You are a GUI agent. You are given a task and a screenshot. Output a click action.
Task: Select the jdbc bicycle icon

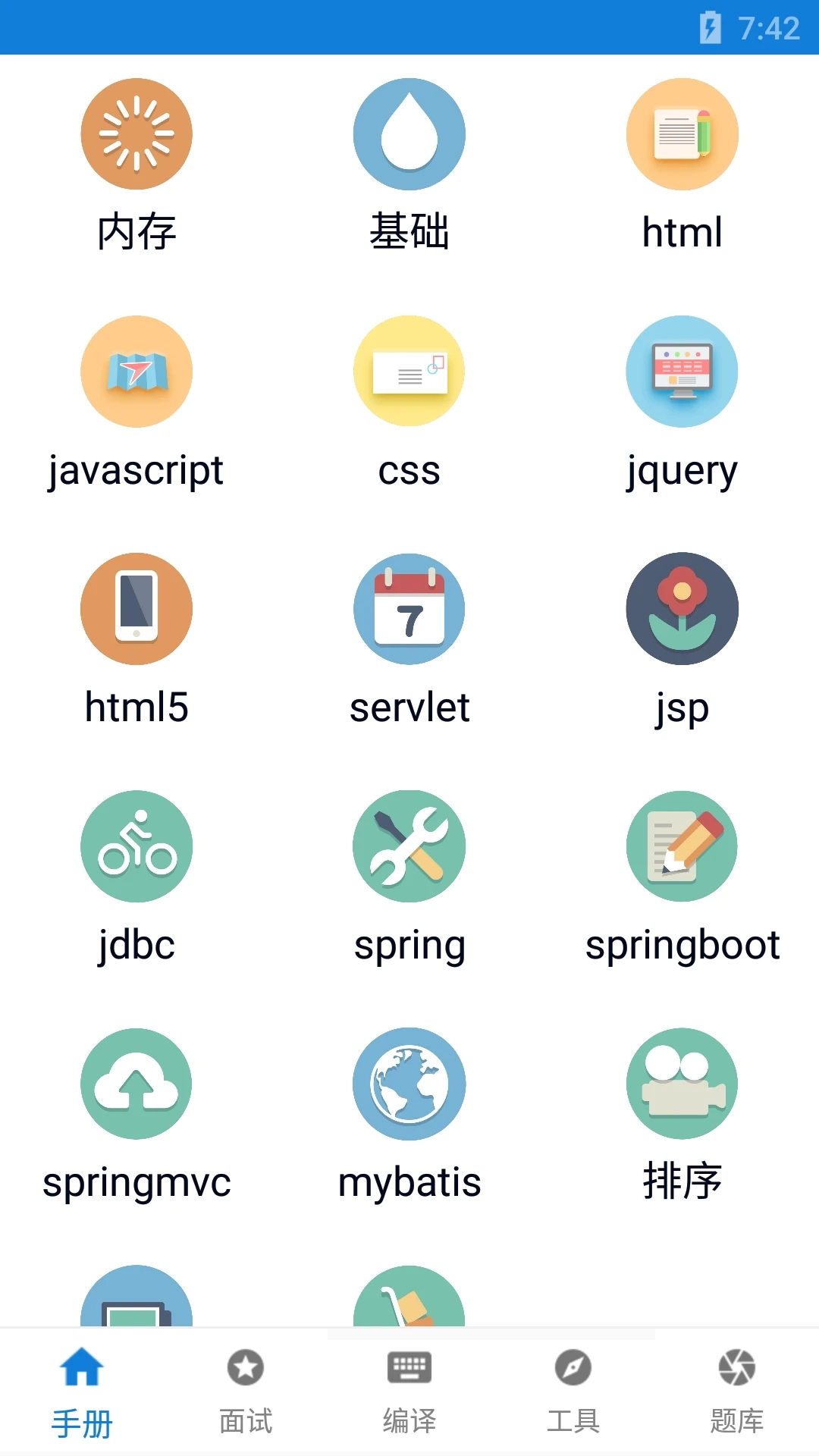[x=136, y=847]
